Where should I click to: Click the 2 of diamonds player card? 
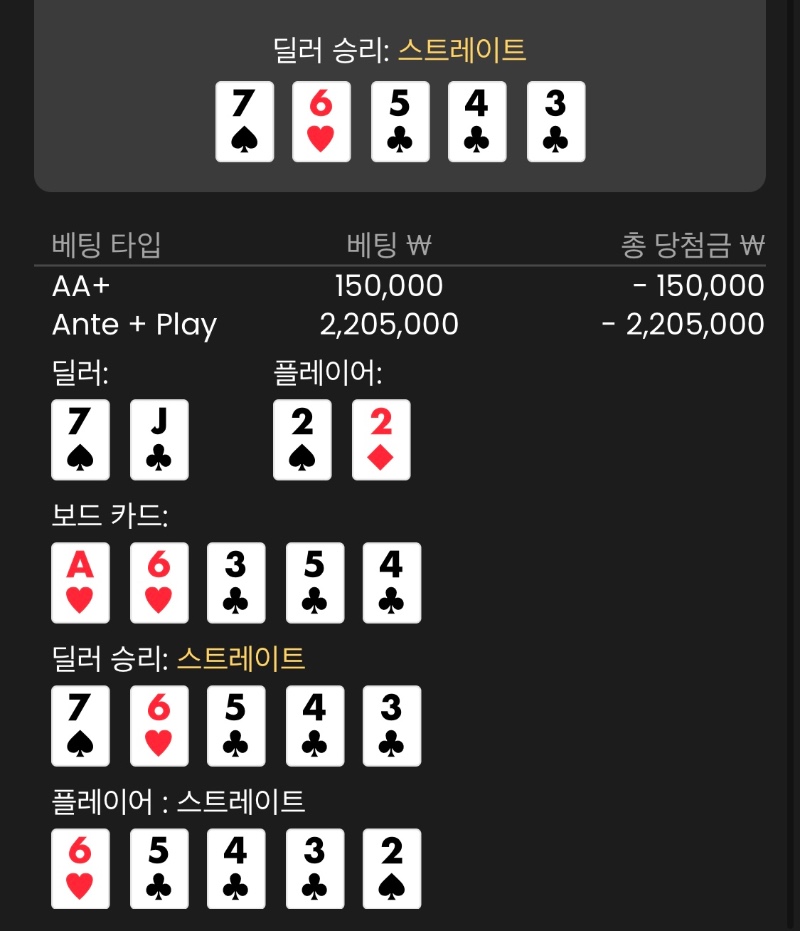tap(380, 440)
